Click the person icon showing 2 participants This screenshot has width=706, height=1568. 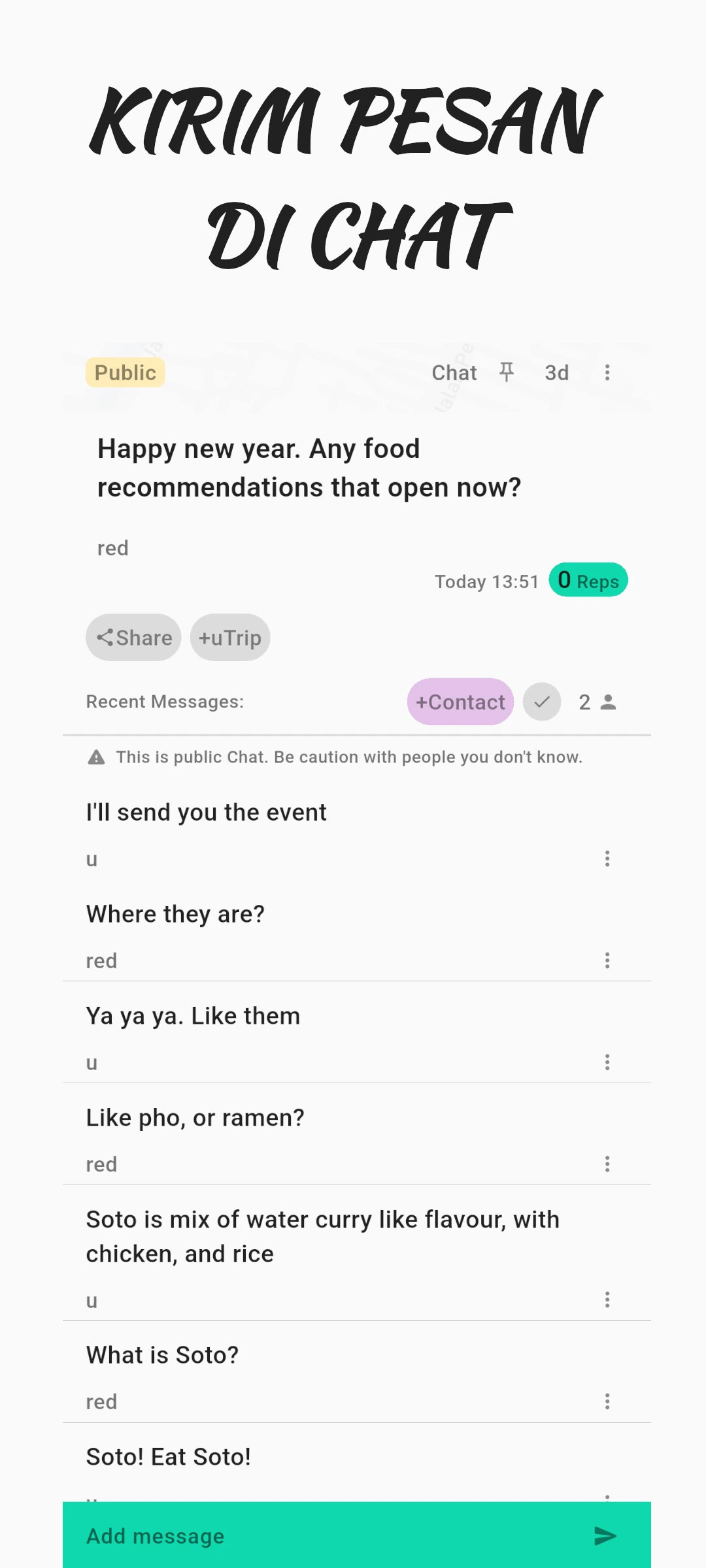point(609,702)
